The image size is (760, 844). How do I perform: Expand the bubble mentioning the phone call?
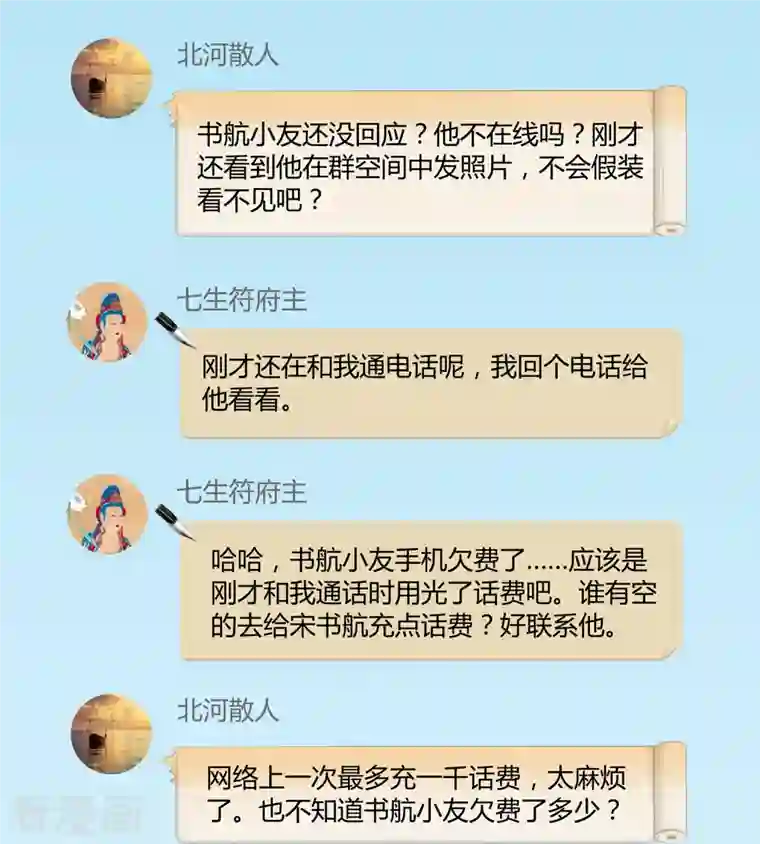tap(420, 385)
